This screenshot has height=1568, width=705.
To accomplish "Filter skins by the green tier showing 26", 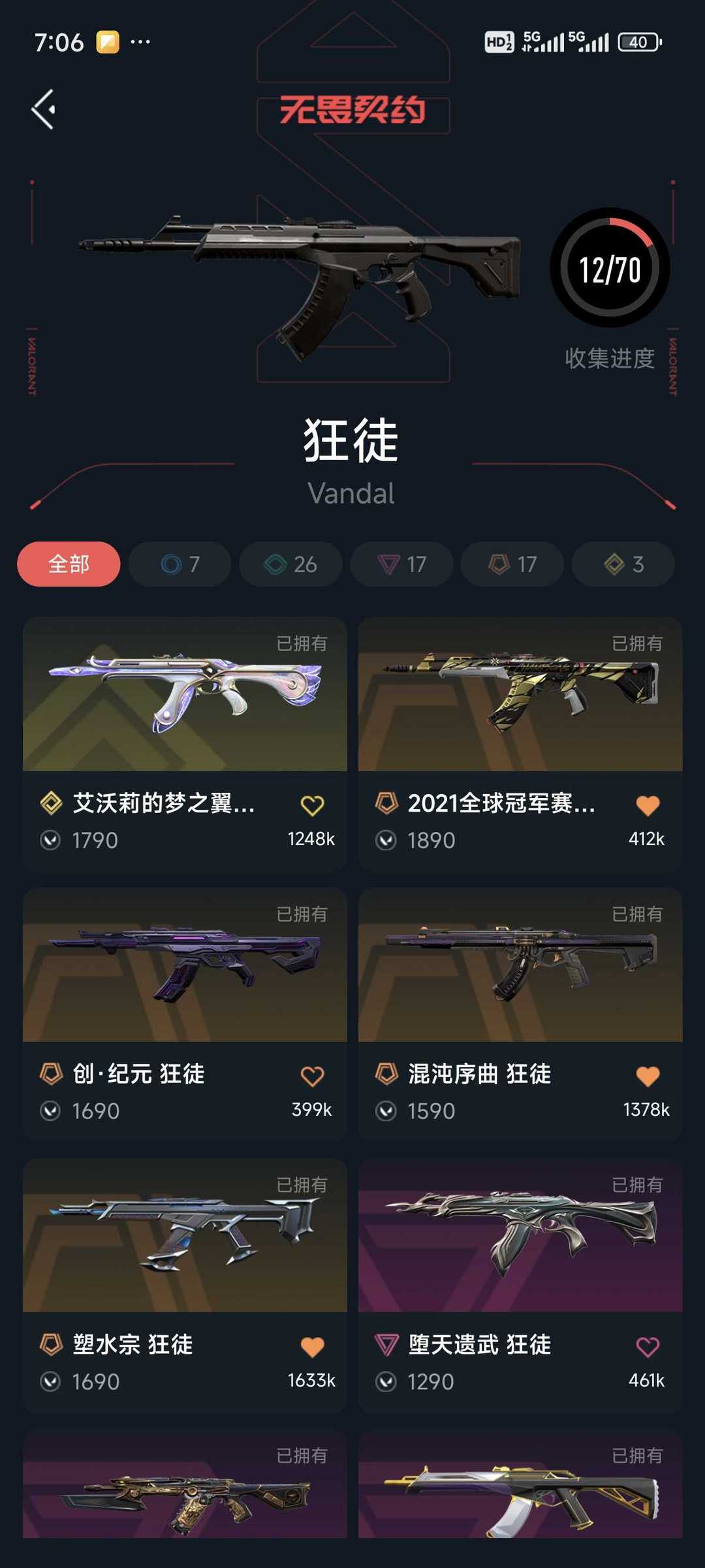I will point(290,564).
